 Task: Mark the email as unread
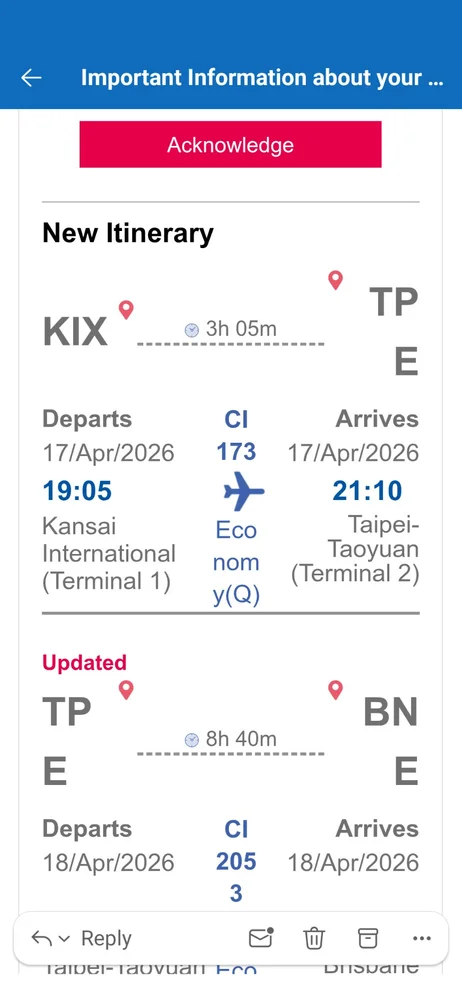(x=260, y=938)
